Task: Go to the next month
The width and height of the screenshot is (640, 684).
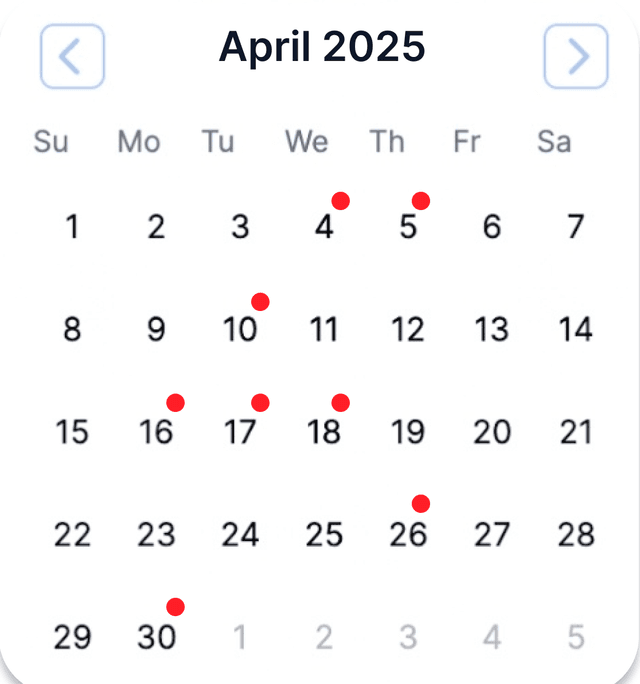Action: (576, 56)
